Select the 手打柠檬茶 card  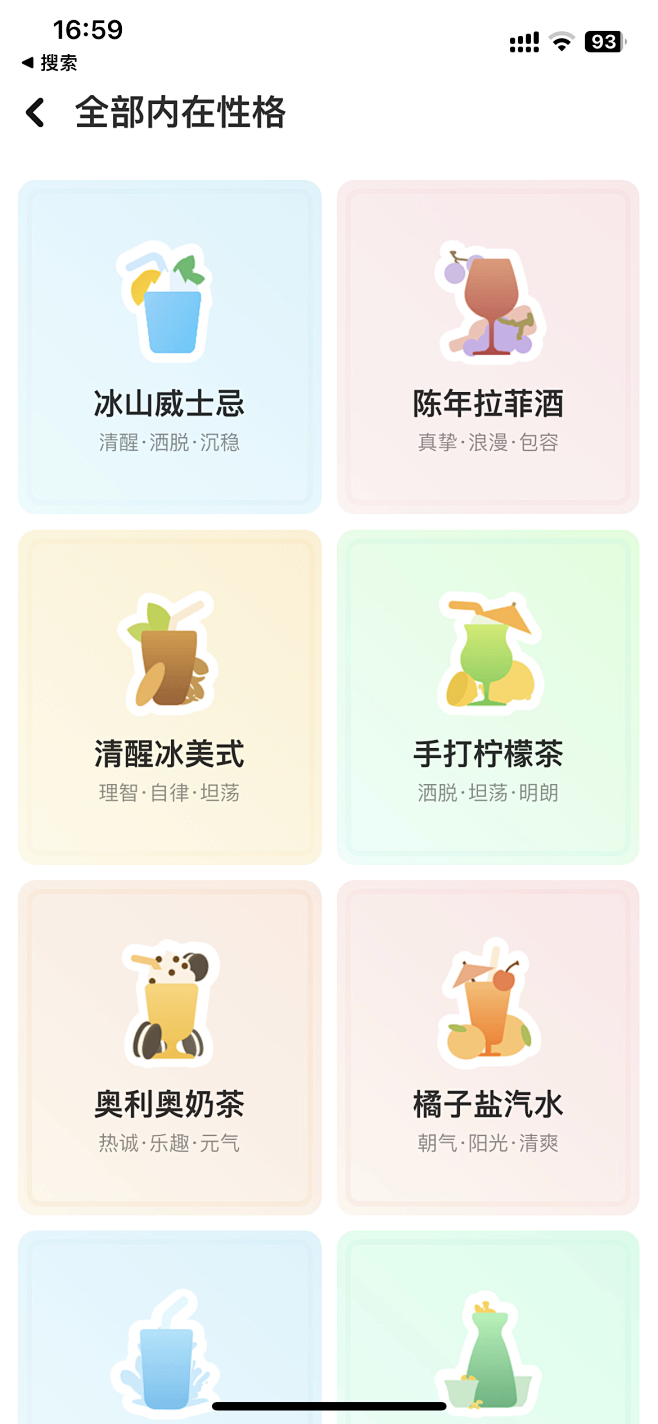(488, 697)
